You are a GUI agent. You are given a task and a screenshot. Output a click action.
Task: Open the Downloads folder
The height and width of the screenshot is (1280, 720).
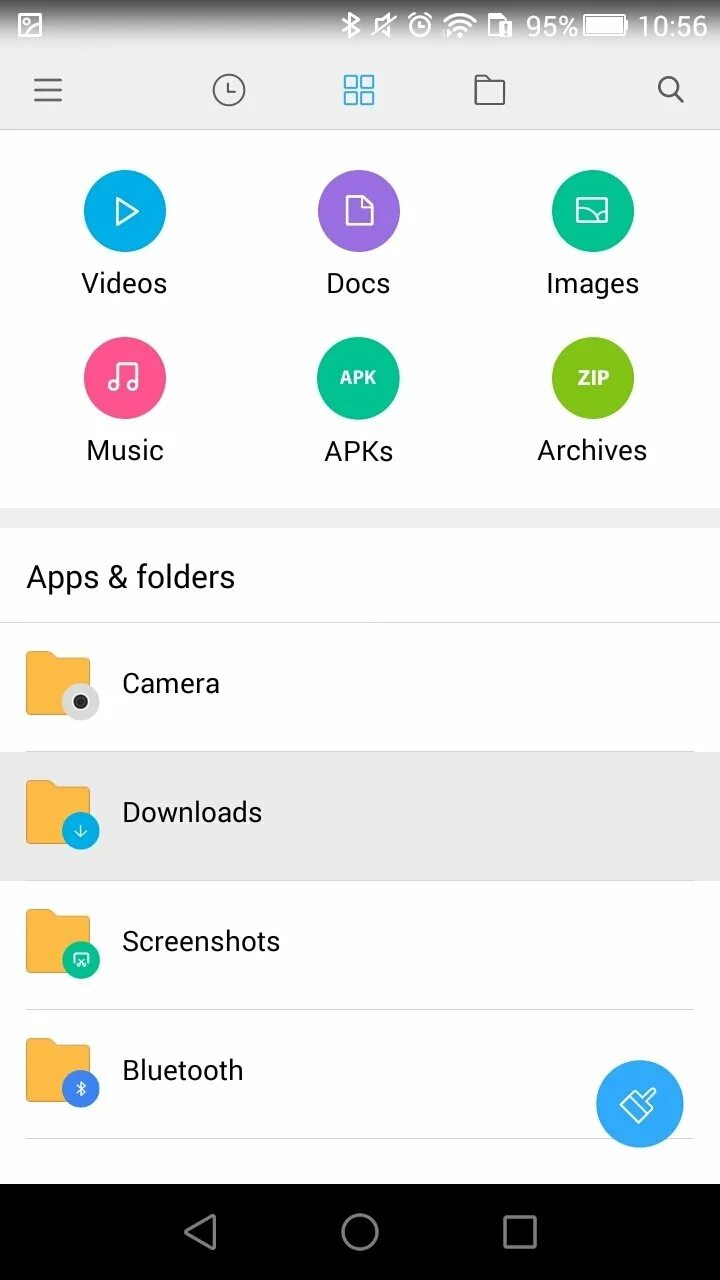tap(360, 814)
